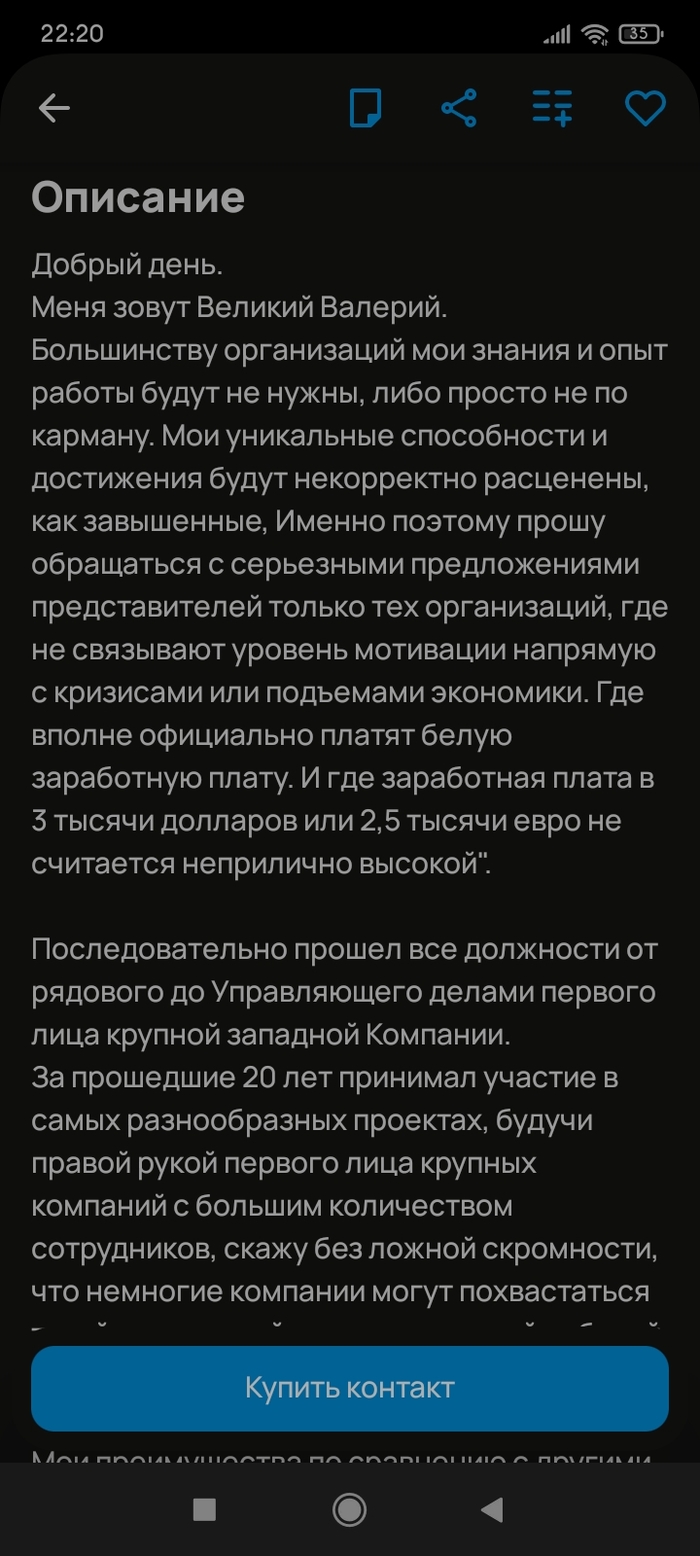Add this resume to favorites
The image size is (700, 1556).
pyautogui.click(x=645, y=108)
